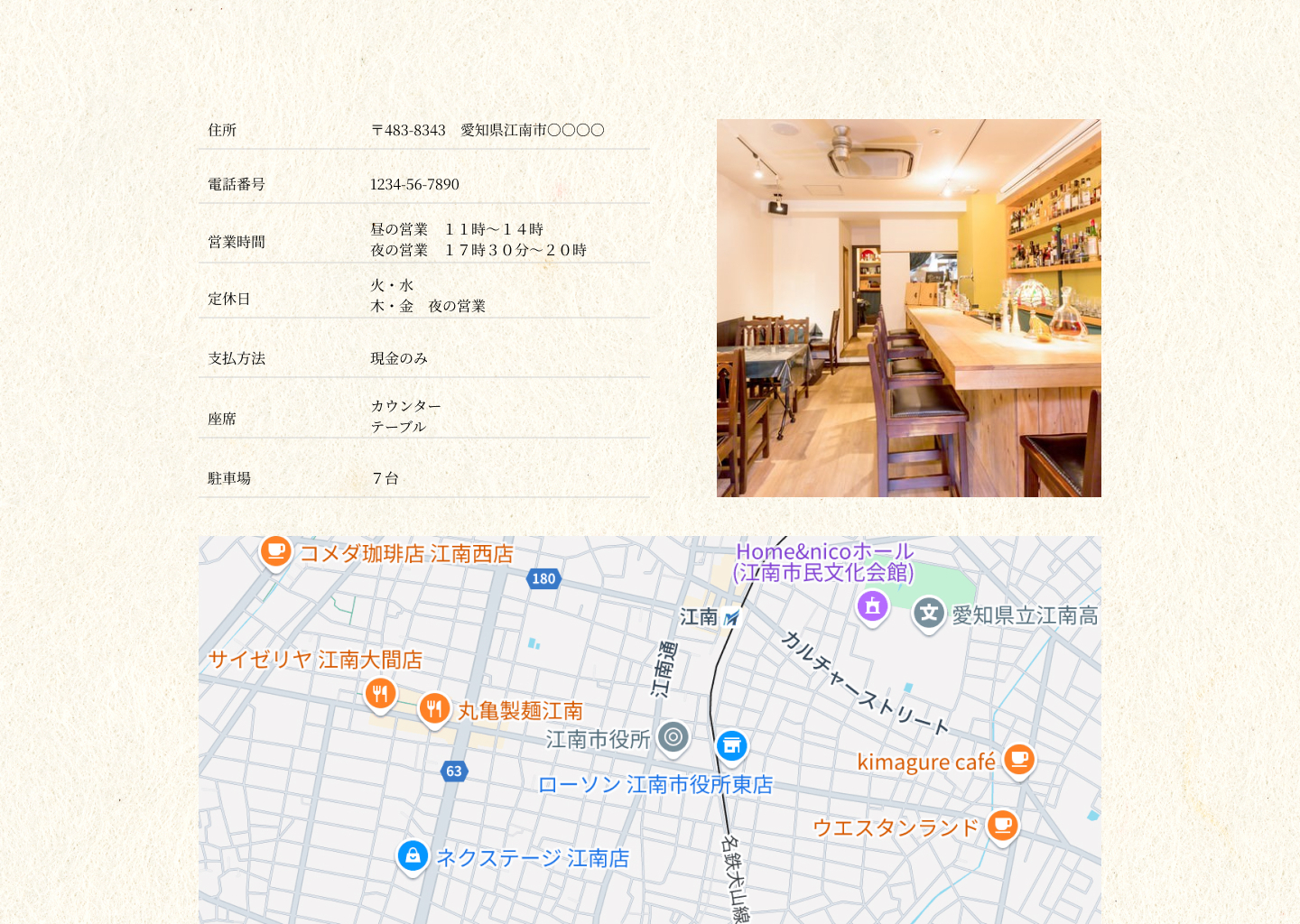Open the 丸亀製麺江南 restaurant pin
The width and height of the screenshot is (1300, 924).
coord(434,709)
